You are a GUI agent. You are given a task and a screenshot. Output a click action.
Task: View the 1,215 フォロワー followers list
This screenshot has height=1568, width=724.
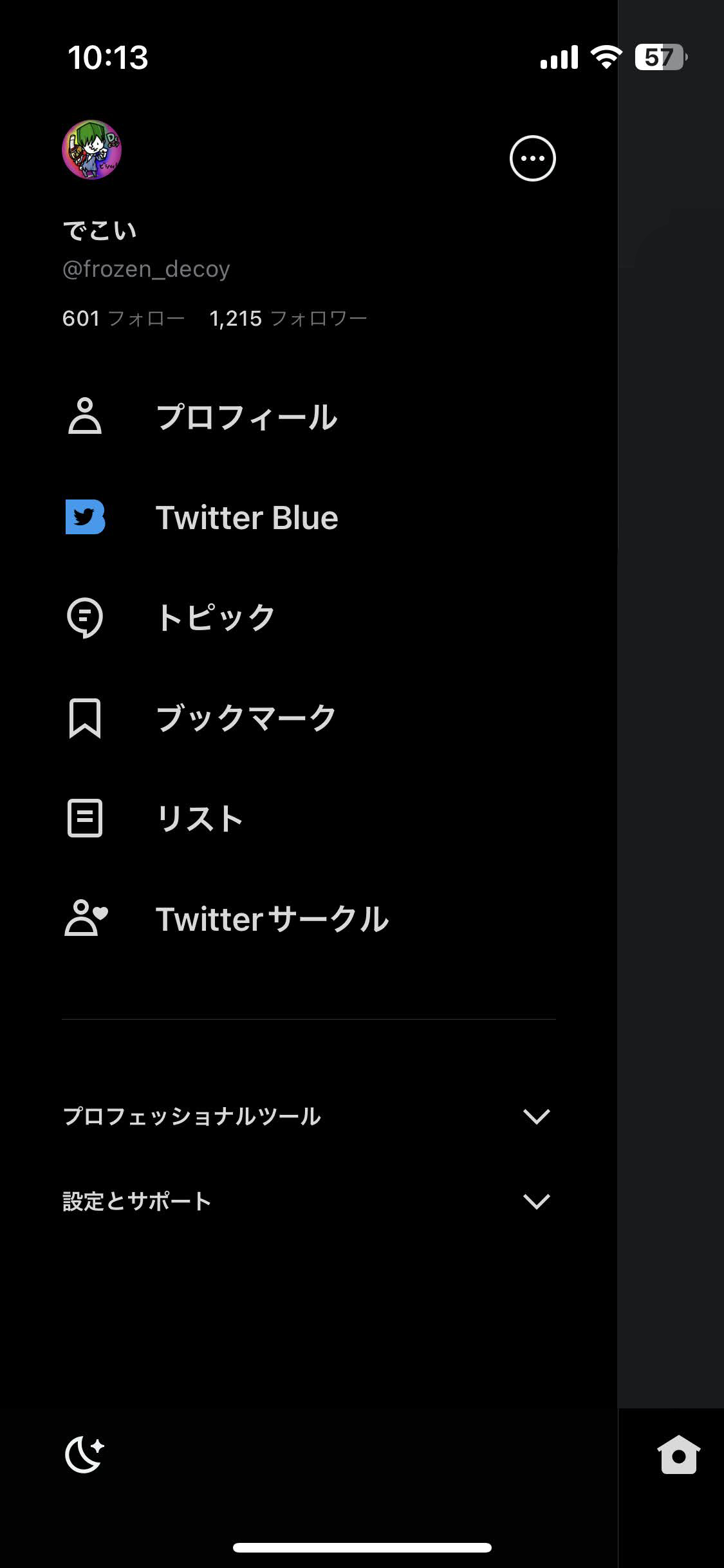pos(288,319)
